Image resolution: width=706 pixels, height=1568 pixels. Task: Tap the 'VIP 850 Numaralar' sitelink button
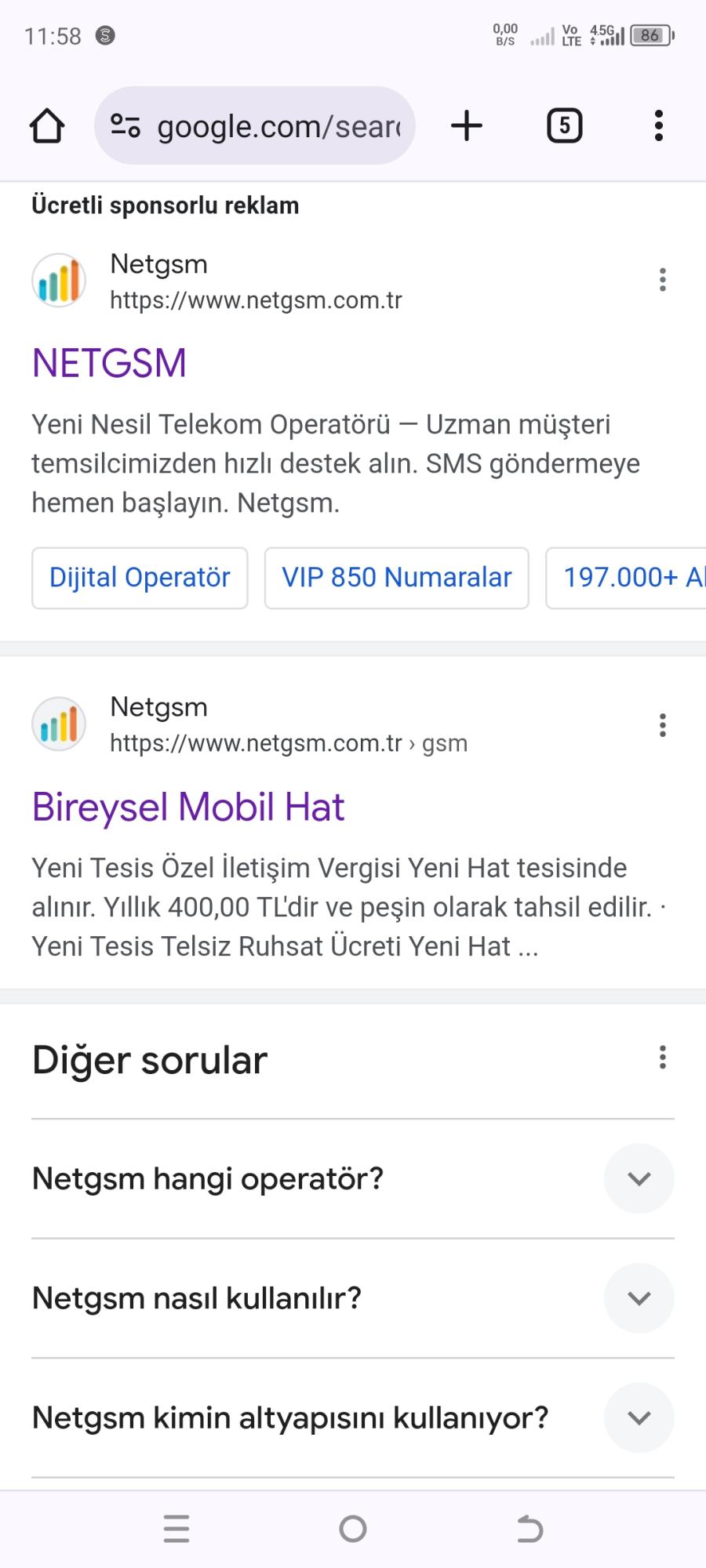(396, 578)
